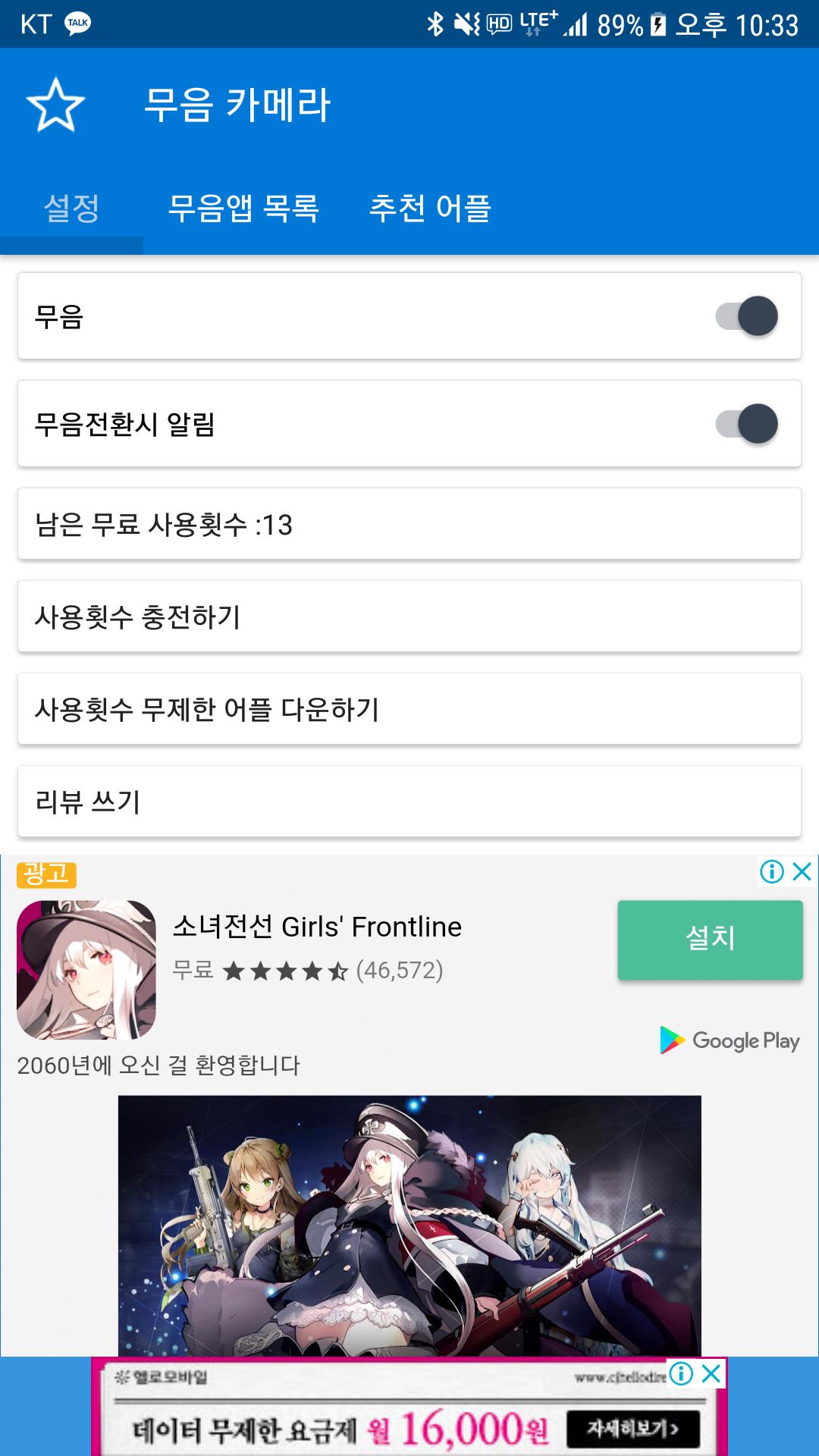Tap 자세히보기 on the bottom banner

(x=632, y=1429)
